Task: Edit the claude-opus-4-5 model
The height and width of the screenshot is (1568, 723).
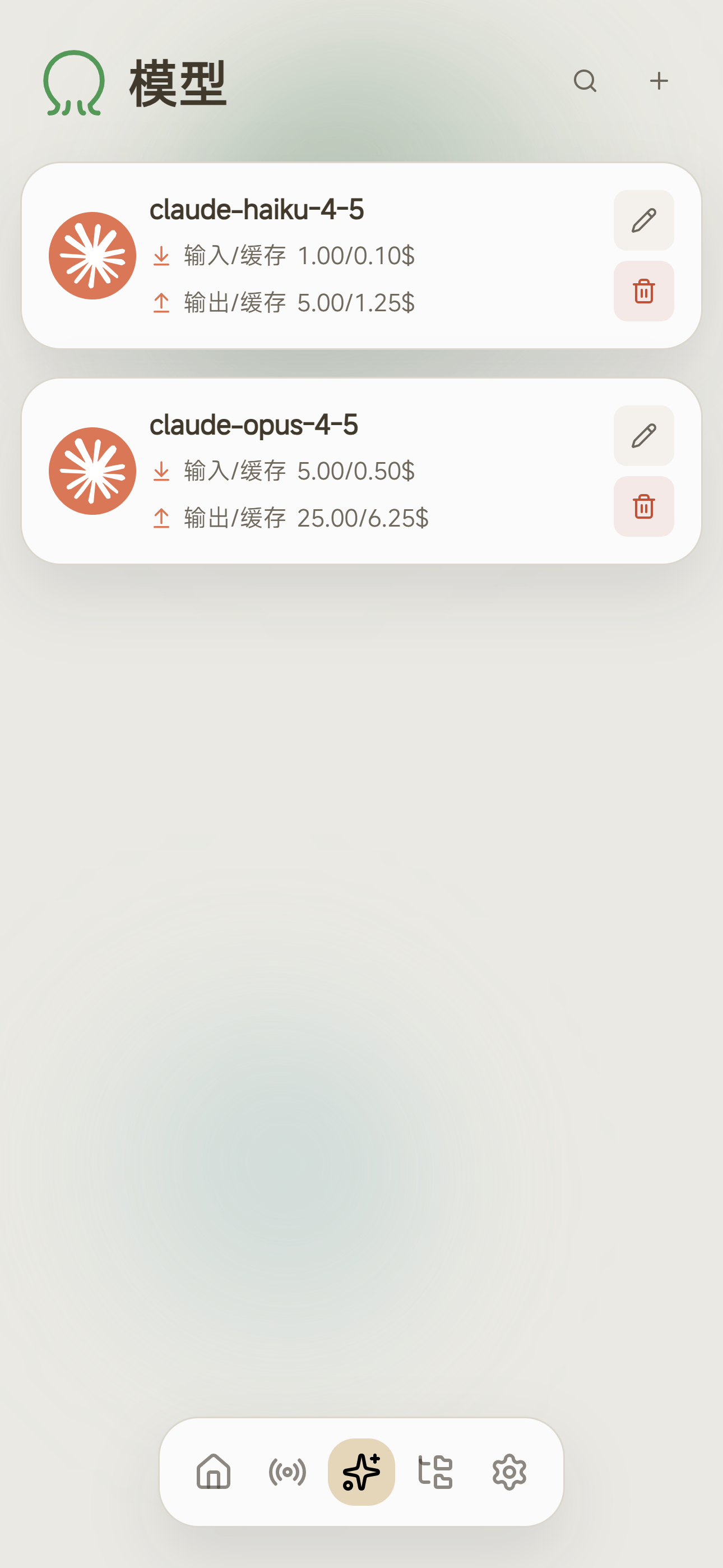Action: click(x=643, y=436)
